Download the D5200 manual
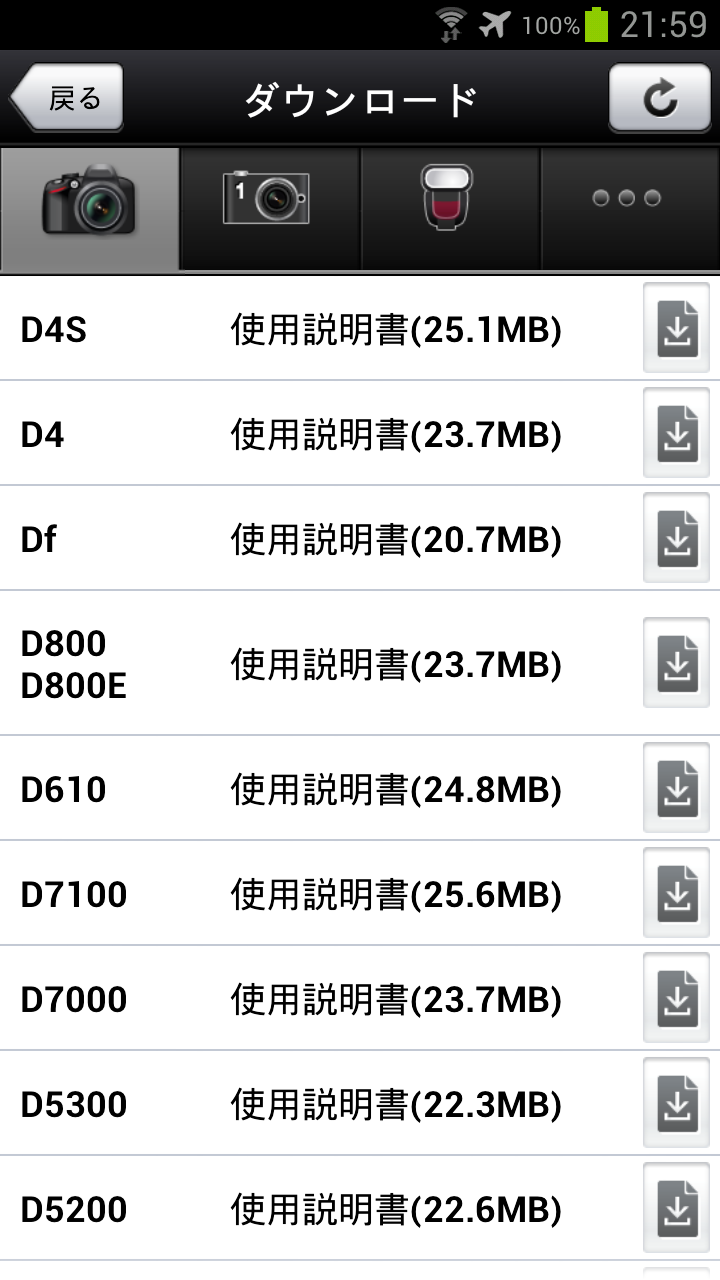Image resolution: width=720 pixels, height=1280 pixels. pyautogui.click(x=677, y=1208)
